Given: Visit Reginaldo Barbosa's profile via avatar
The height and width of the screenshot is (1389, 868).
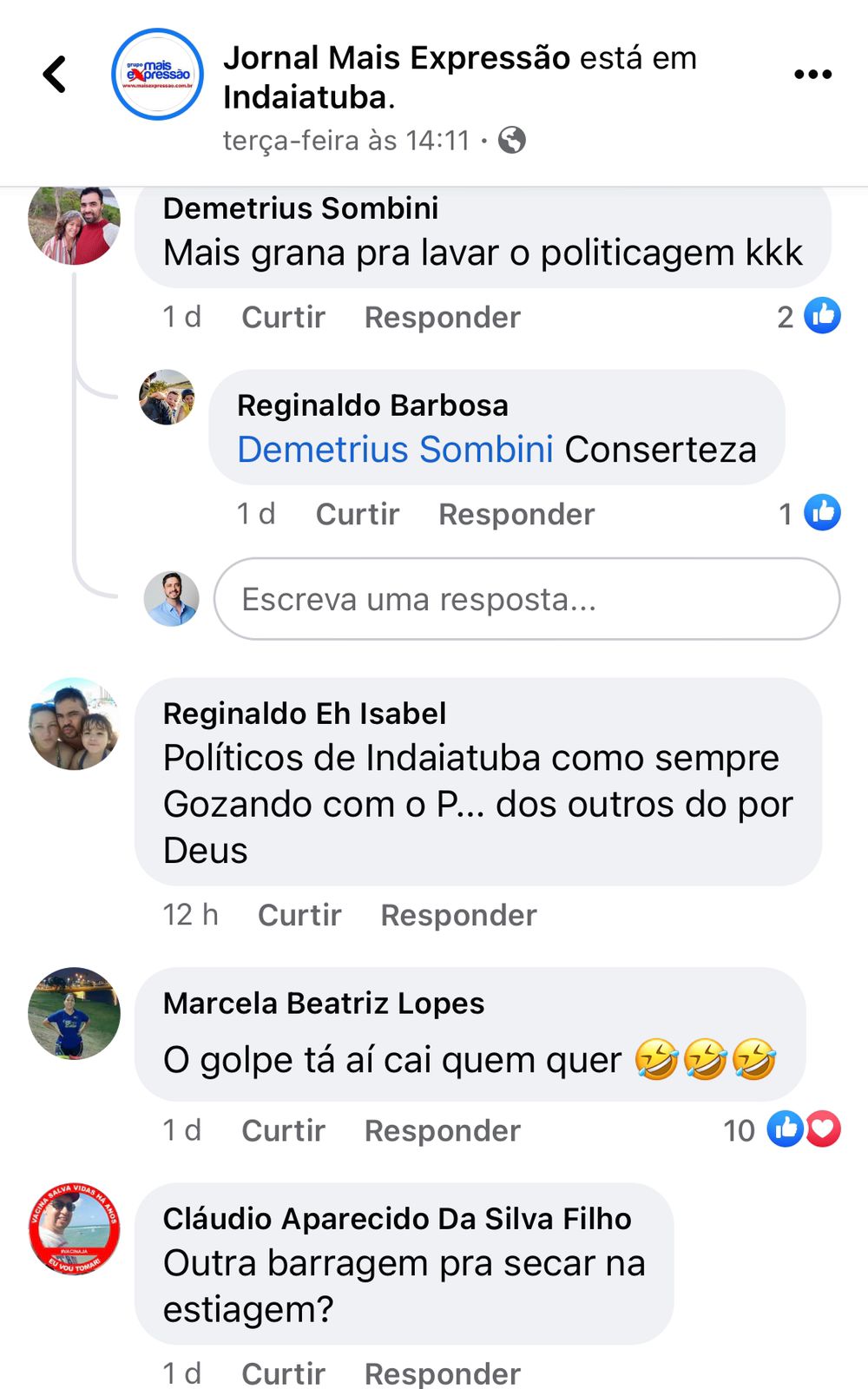Looking at the screenshot, I should tap(167, 398).
